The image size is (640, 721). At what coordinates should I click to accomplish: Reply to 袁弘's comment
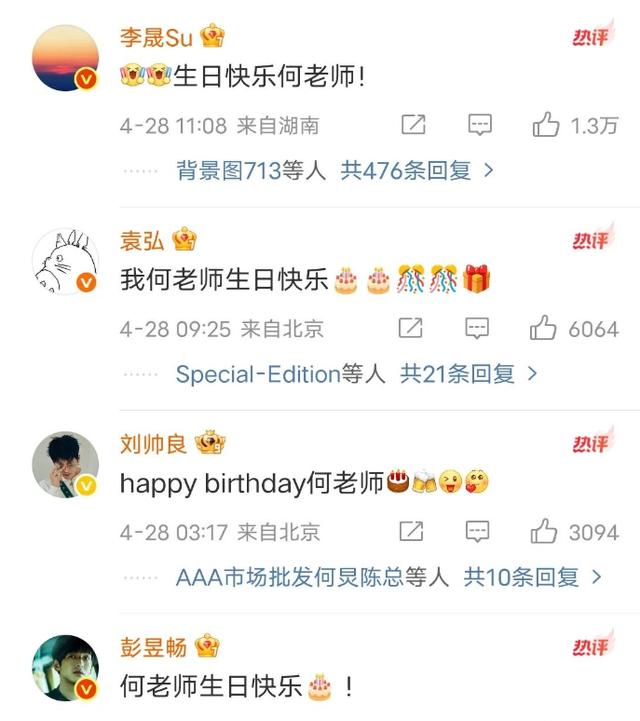click(477, 328)
